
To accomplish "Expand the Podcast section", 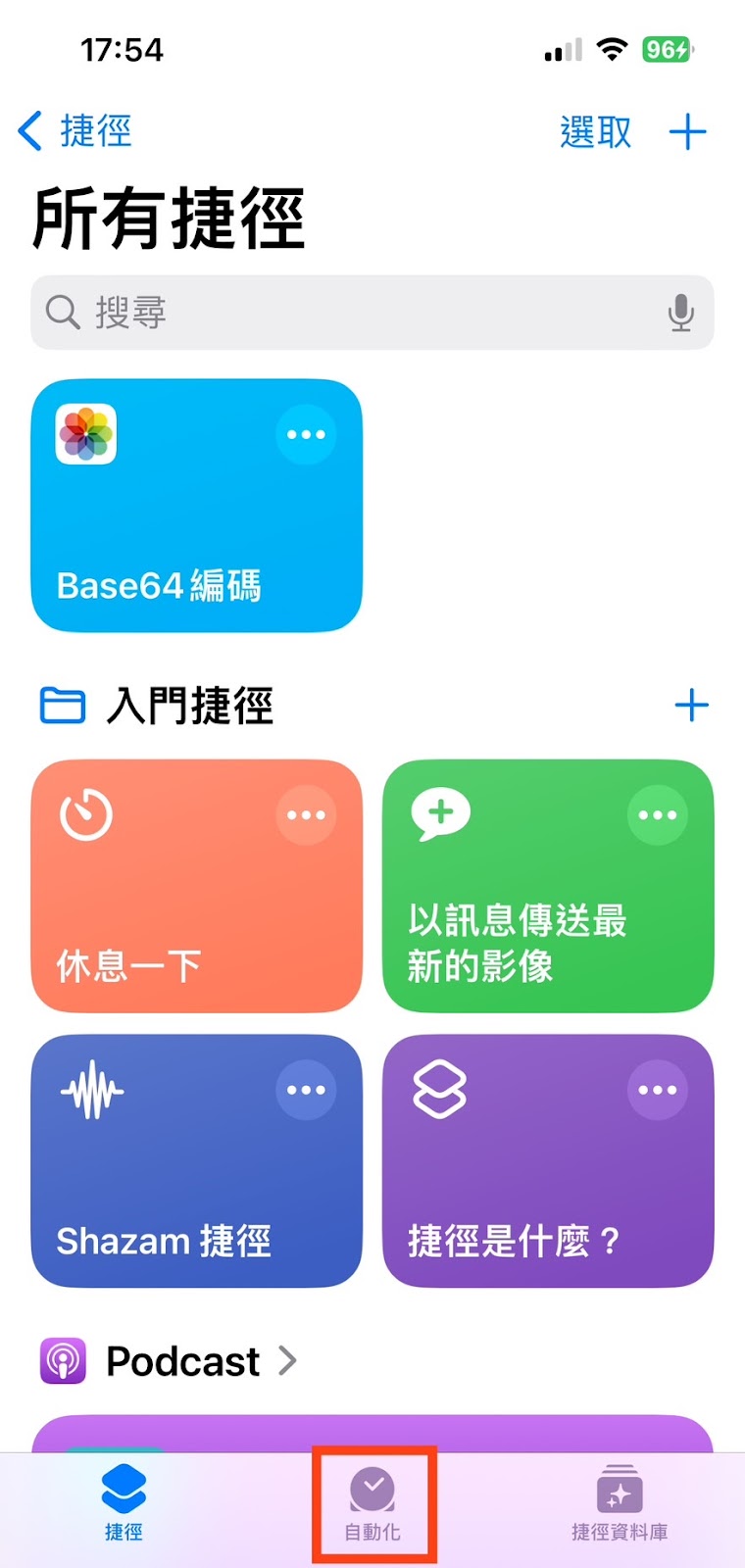I will coord(169,1360).
